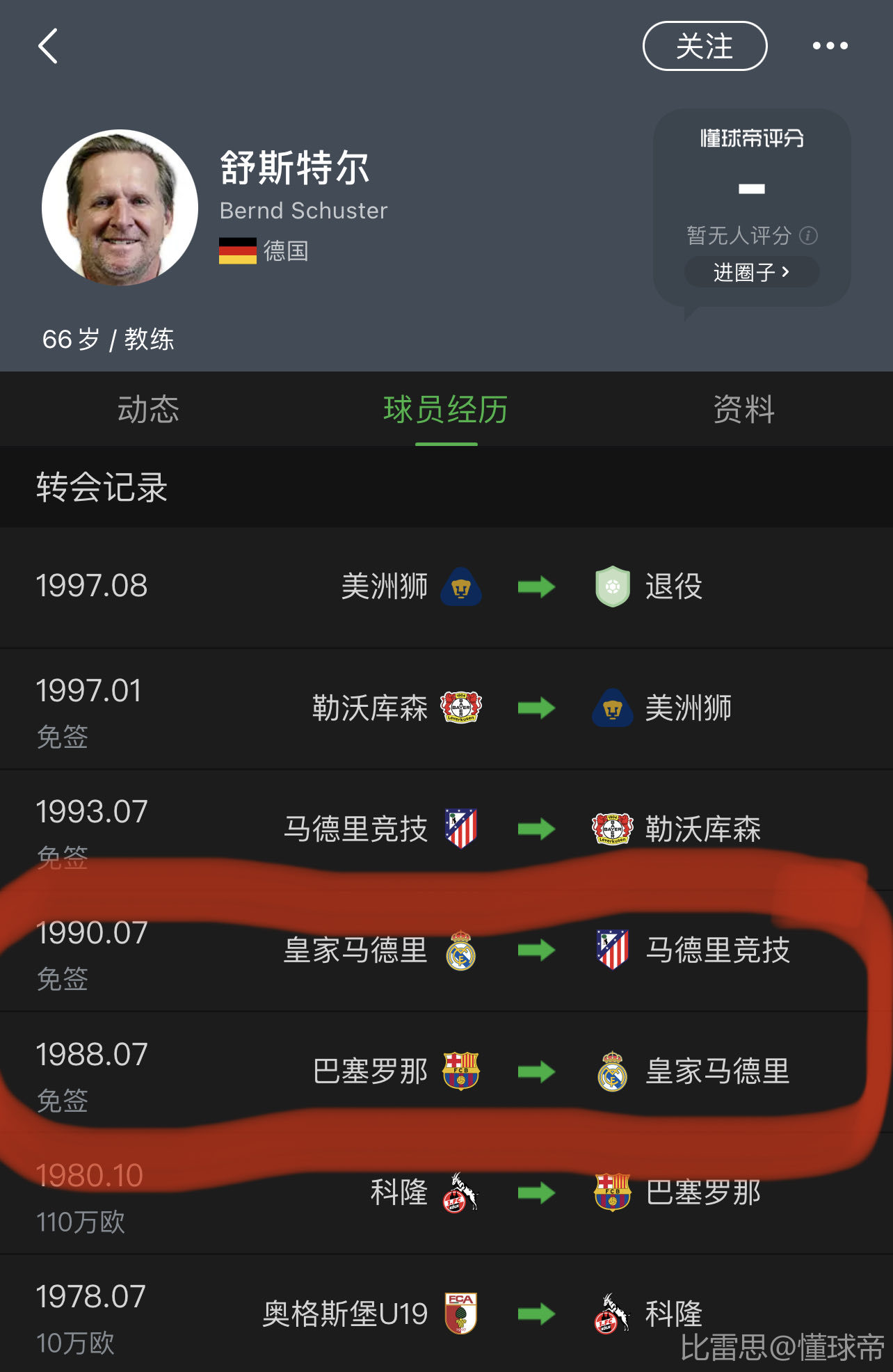Switch to the 动态 tab
Viewport: 893px width, 1372px height.
pyautogui.click(x=148, y=409)
